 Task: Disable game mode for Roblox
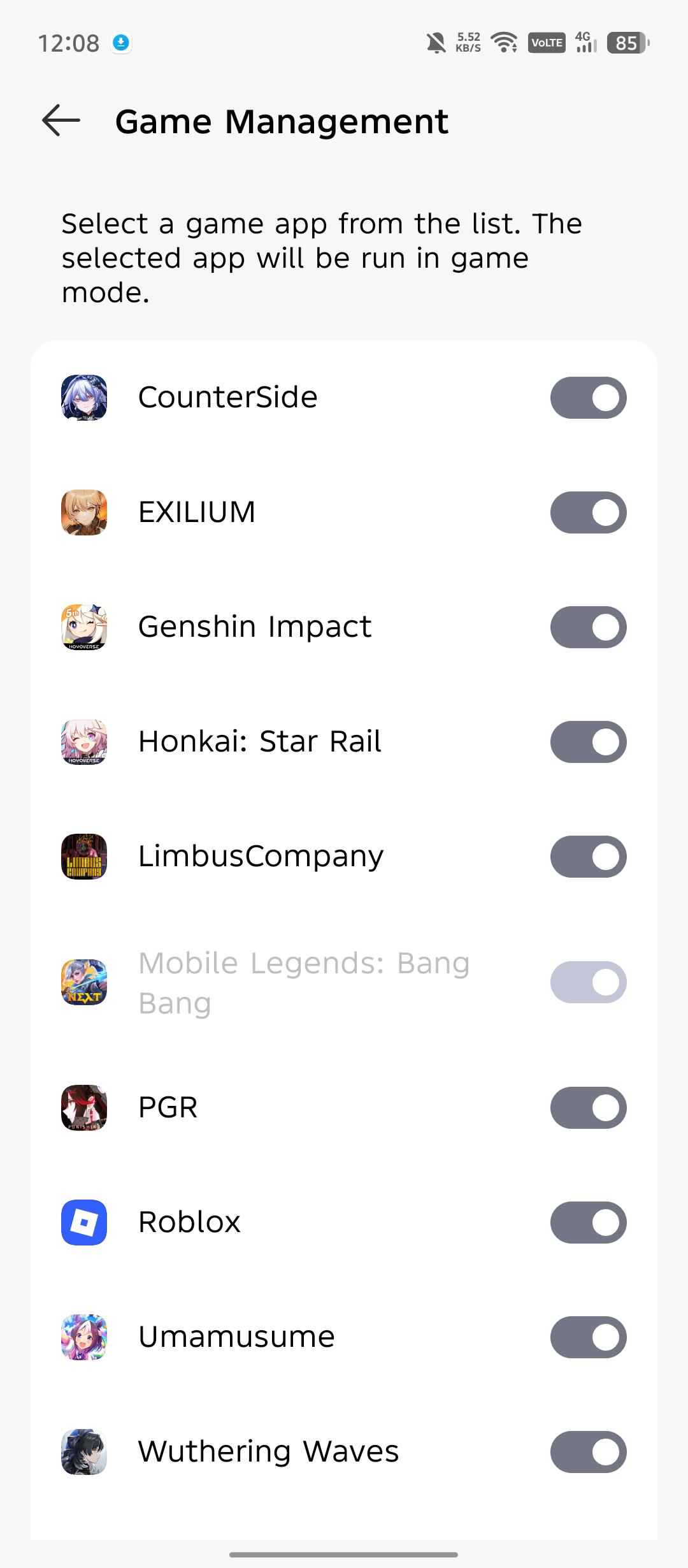point(588,1223)
